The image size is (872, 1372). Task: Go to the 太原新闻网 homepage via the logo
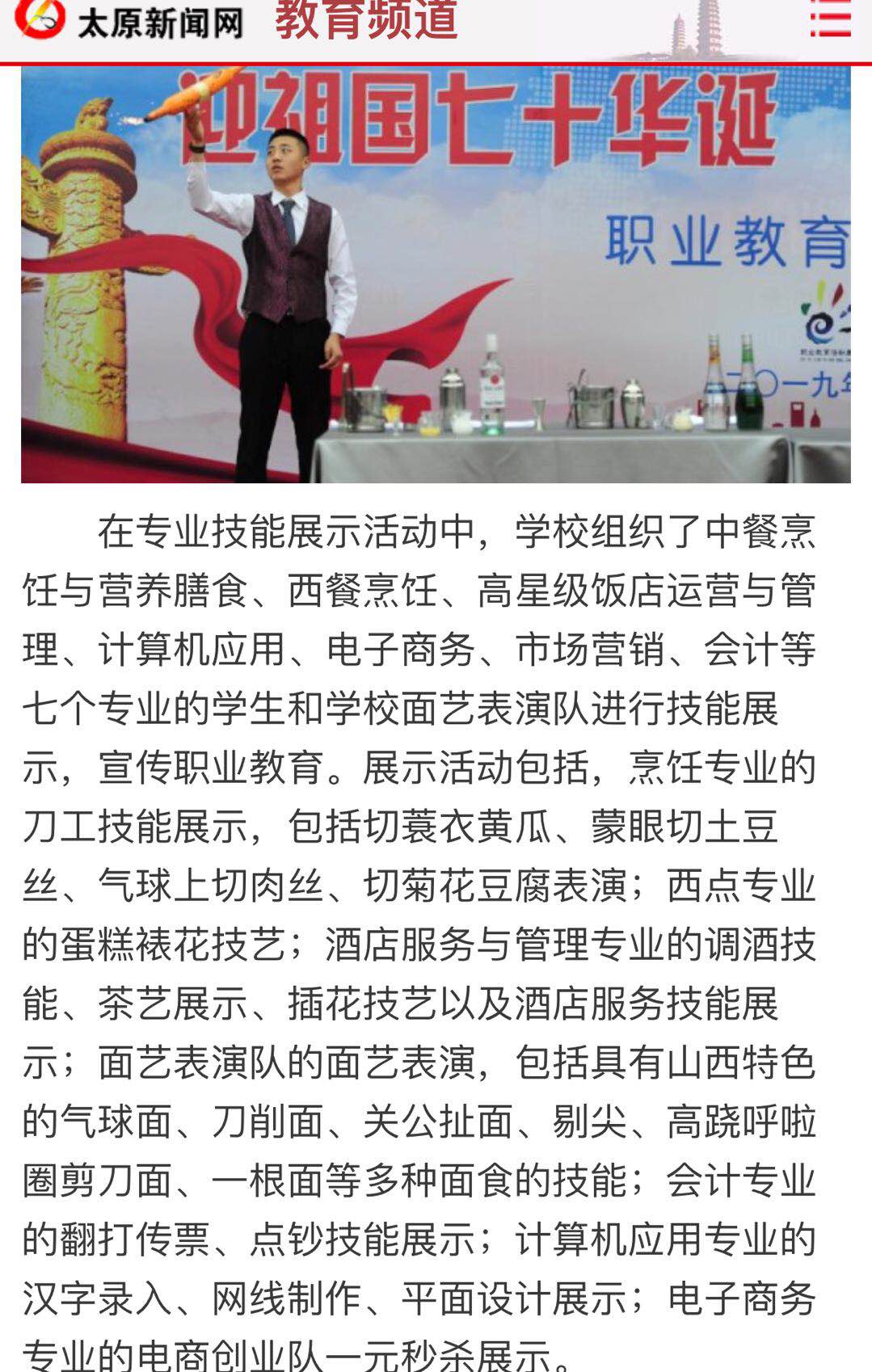pyautogui.click(x=129, y=21)
